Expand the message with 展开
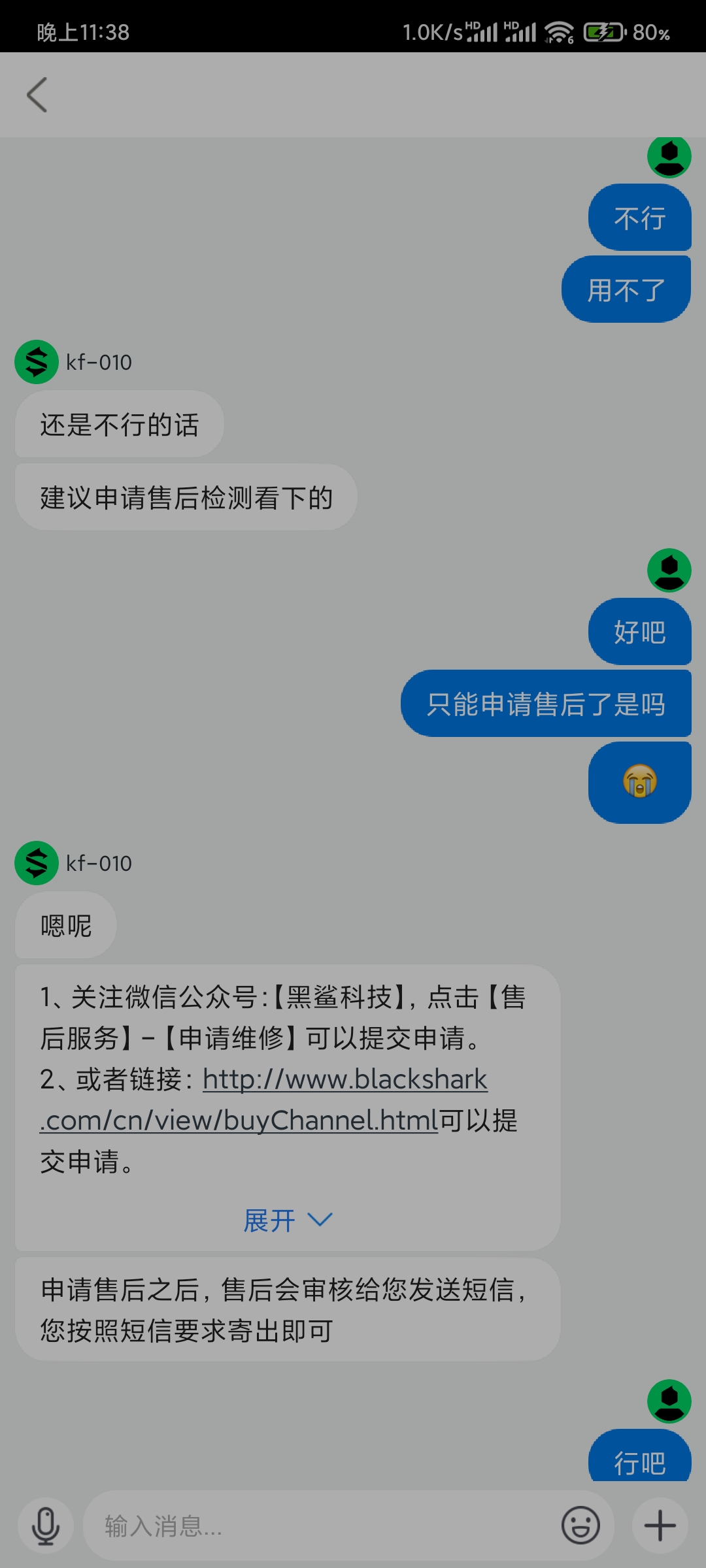 point(288,1220)
